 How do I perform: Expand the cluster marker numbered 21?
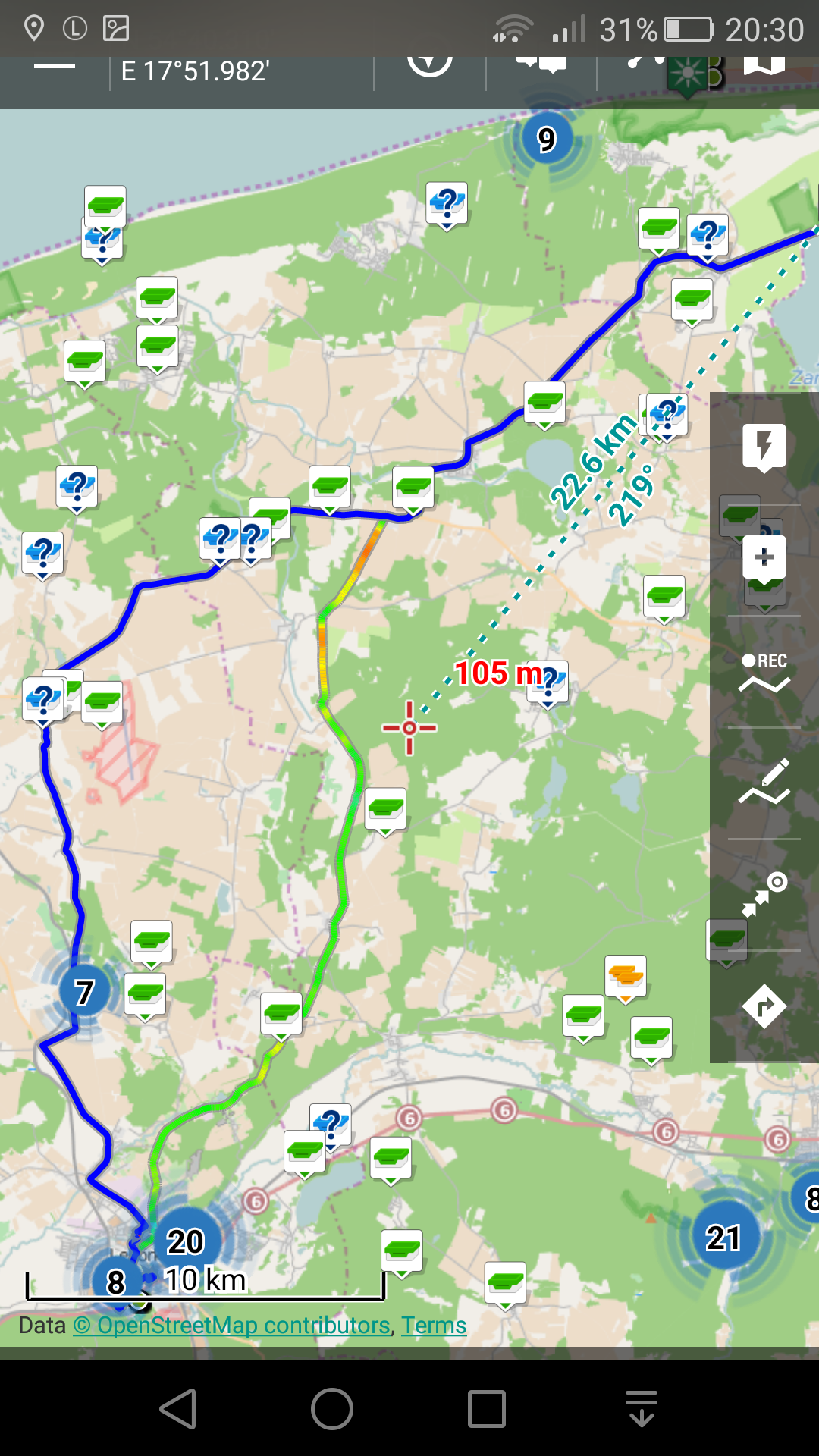[x=723, y=1238]
